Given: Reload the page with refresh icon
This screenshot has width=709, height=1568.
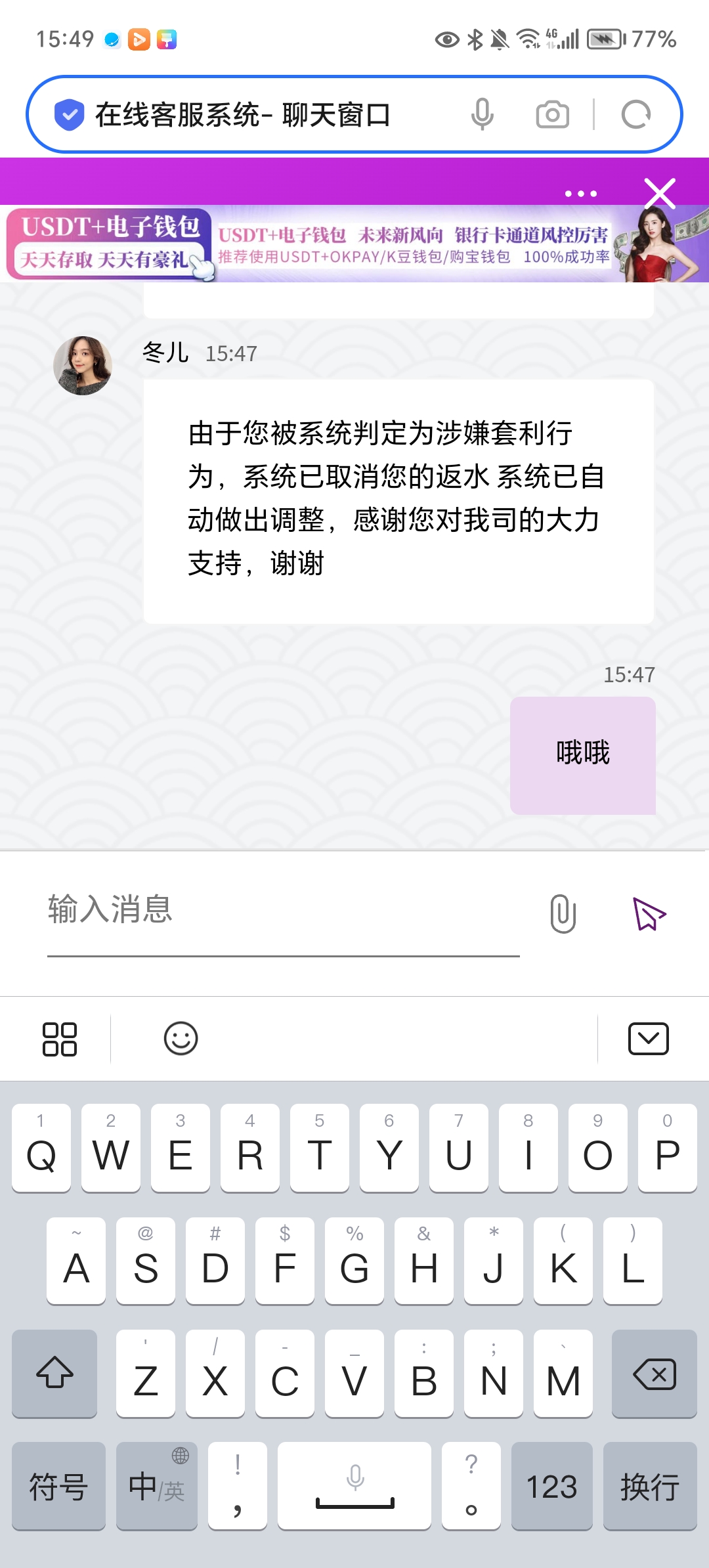Looking at the screenshot, I should point(635,115).
